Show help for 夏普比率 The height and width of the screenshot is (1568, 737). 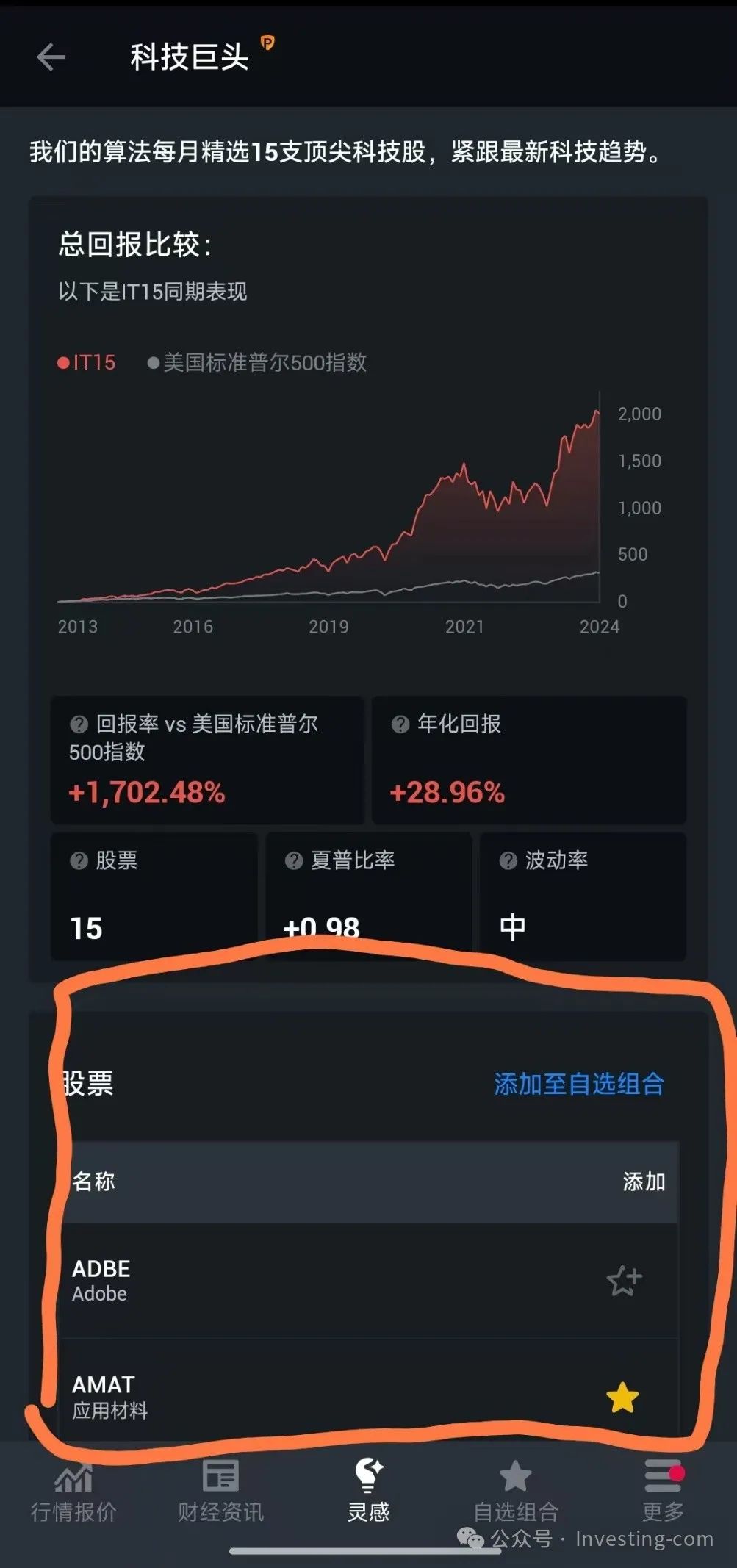click(x=294, y=860)
